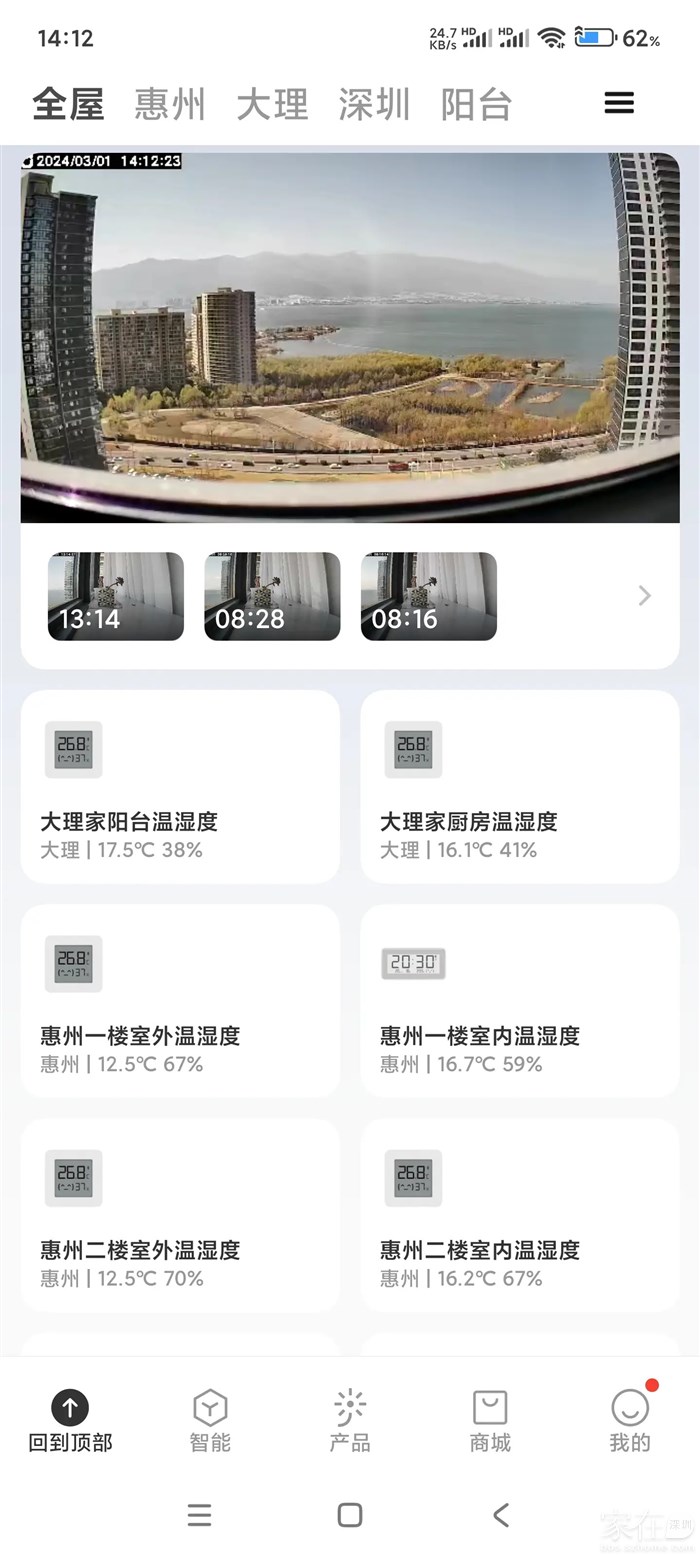
Task: Open the hamburger menu icon
Action: pyautogui.click(x=619, y=103)
